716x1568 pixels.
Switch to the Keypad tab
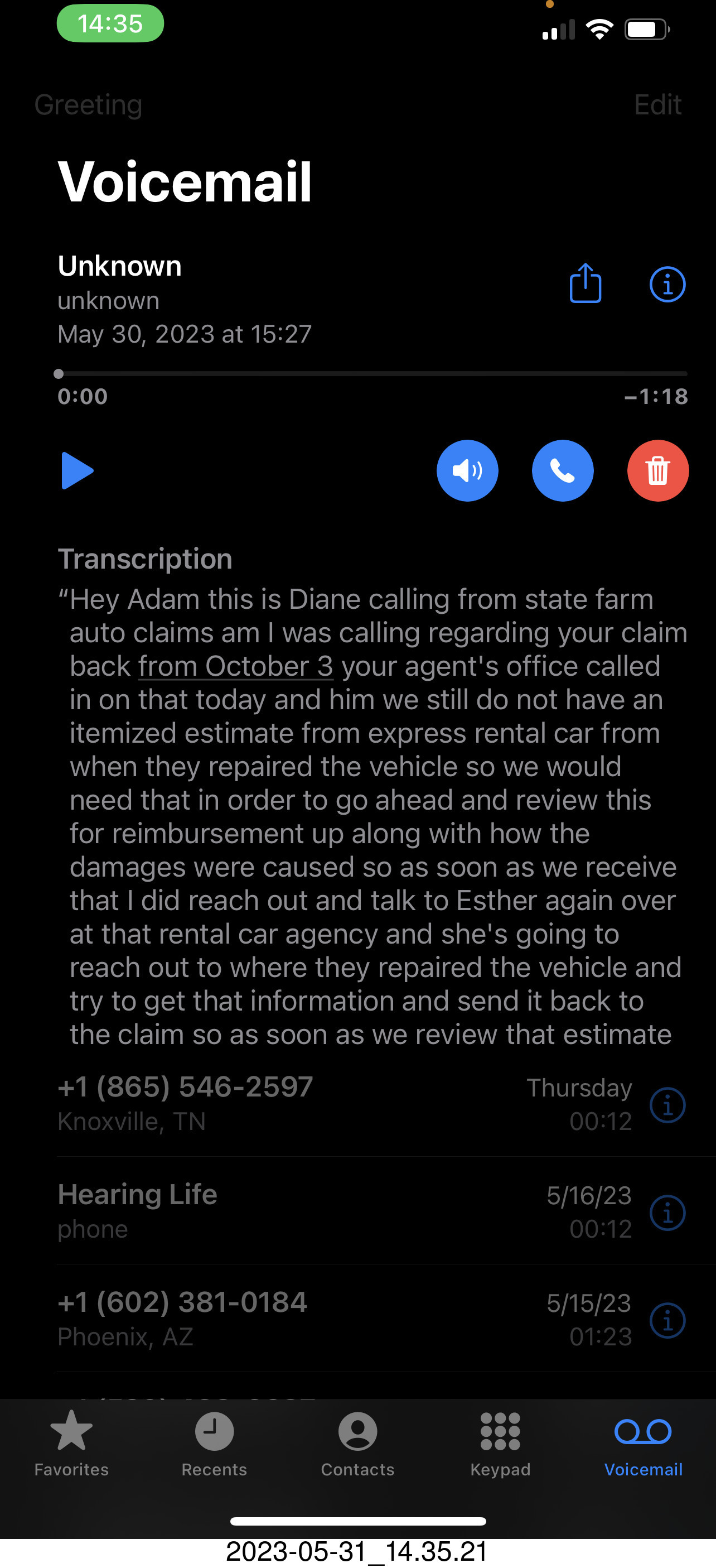500,1444
